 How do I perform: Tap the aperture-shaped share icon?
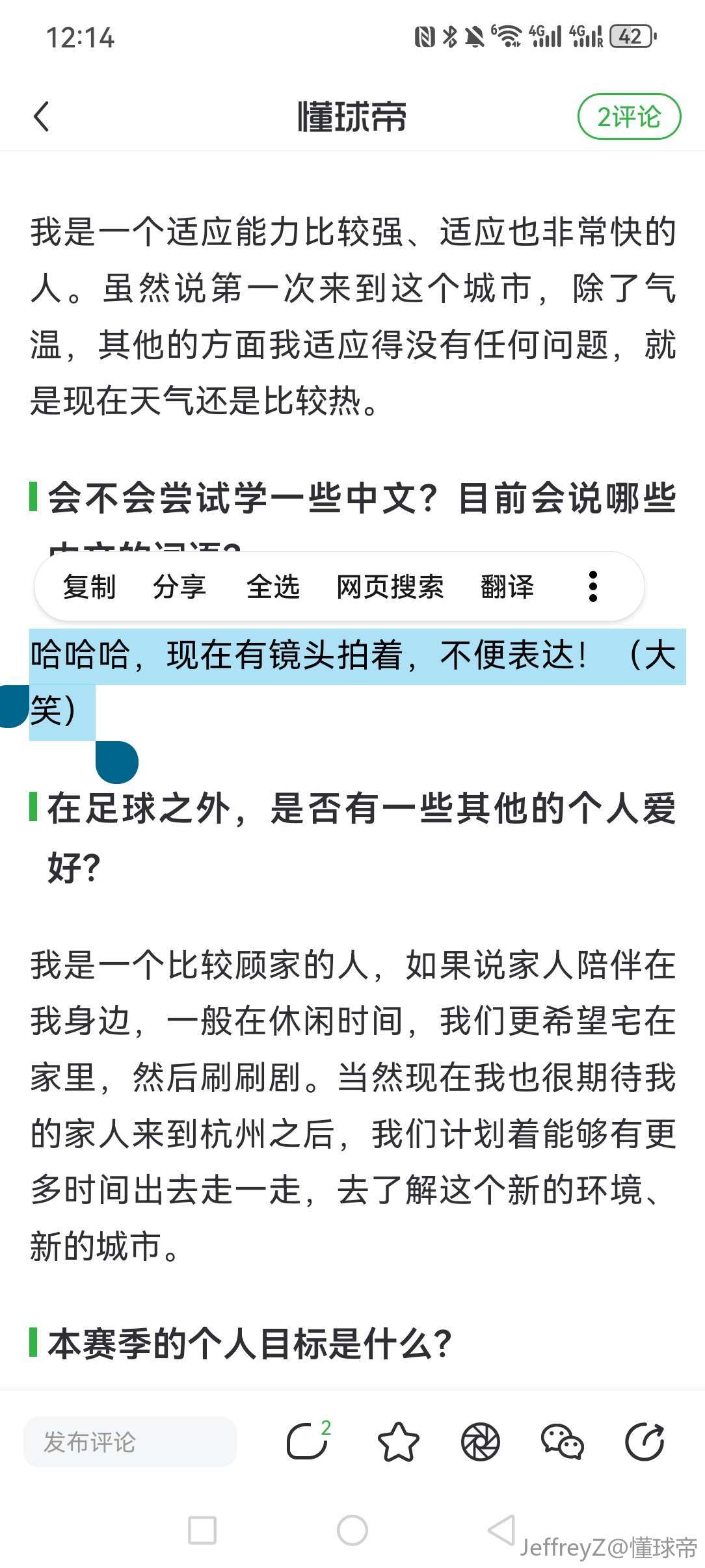click(x=480, y=1442)
